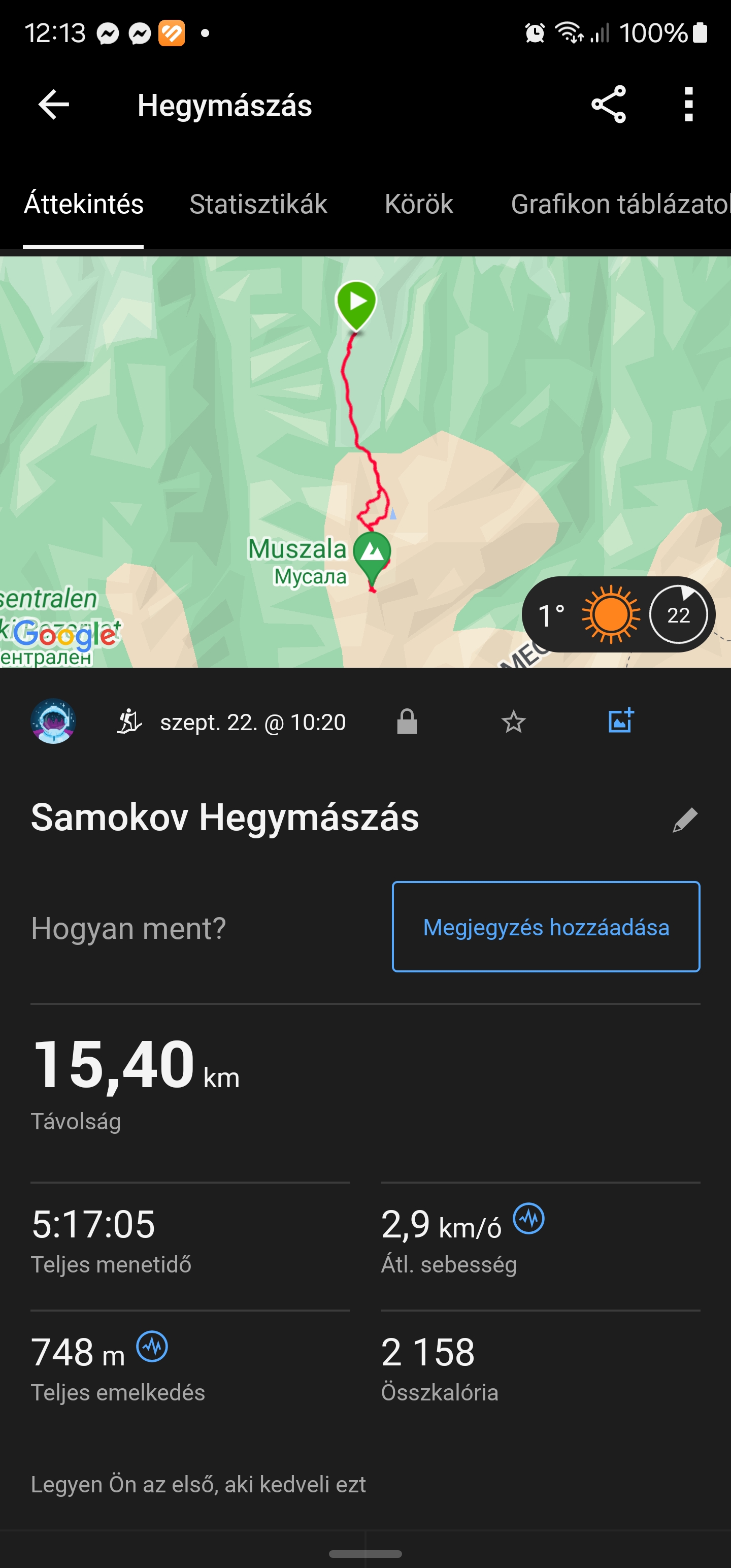Open info icon next to 748 m
This screenshot has width=731, height=1568.
[x=152, y=1347]
